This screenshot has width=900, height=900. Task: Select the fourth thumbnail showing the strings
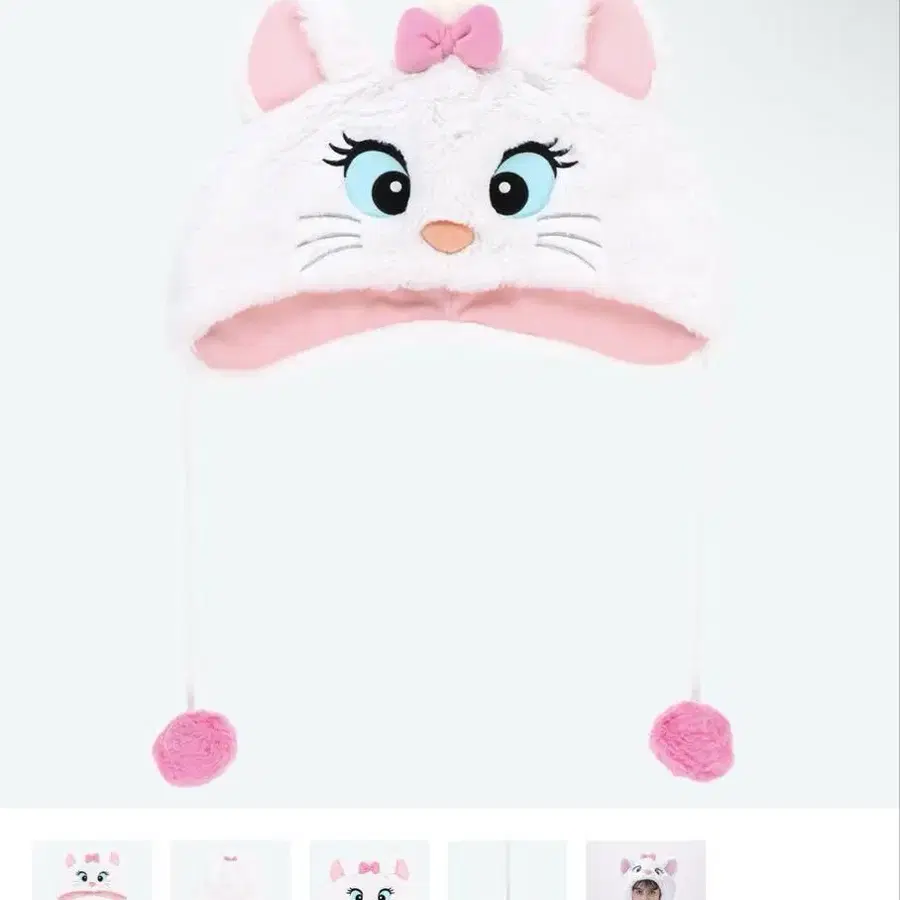pos(507,870)
